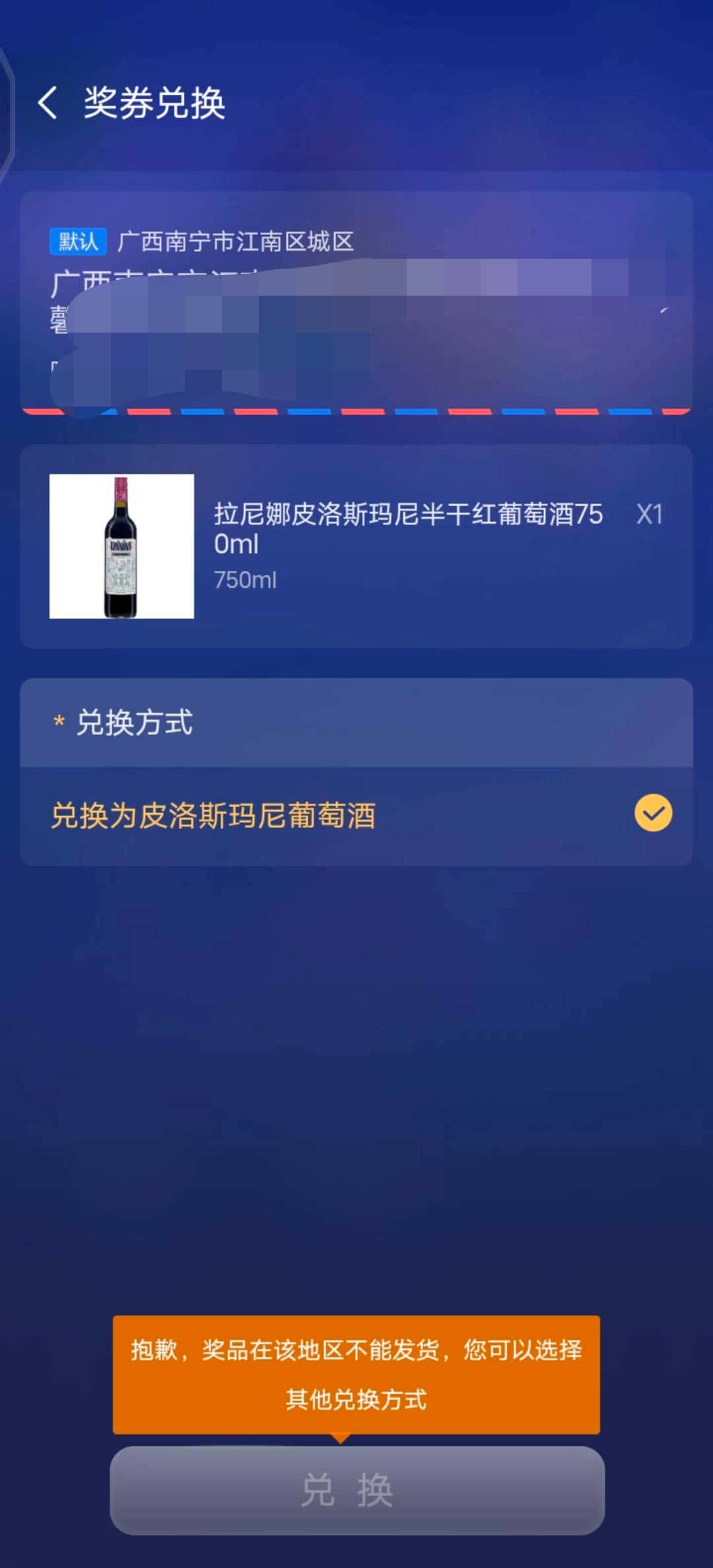
Task: Tap the dashed red-blue divider under the address
Action: (356, 410)
